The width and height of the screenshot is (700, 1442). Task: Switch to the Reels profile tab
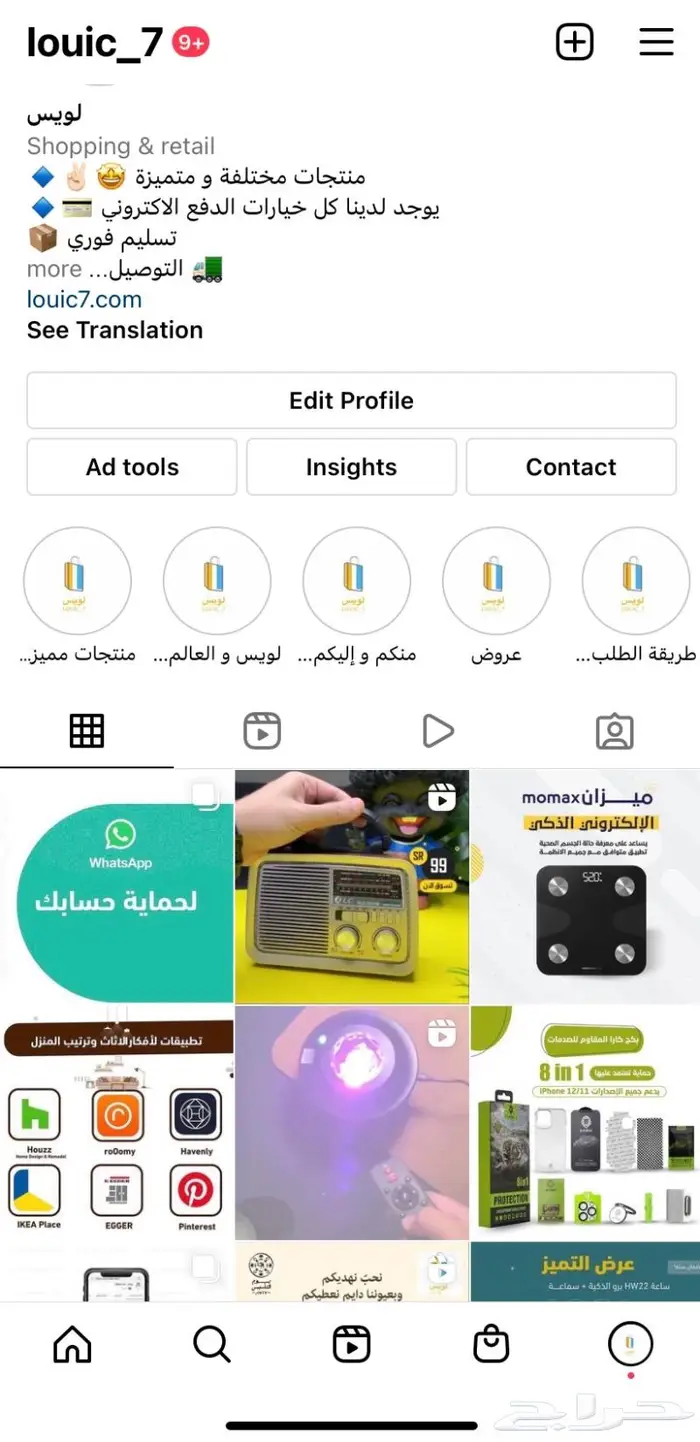tap(262, 731)
